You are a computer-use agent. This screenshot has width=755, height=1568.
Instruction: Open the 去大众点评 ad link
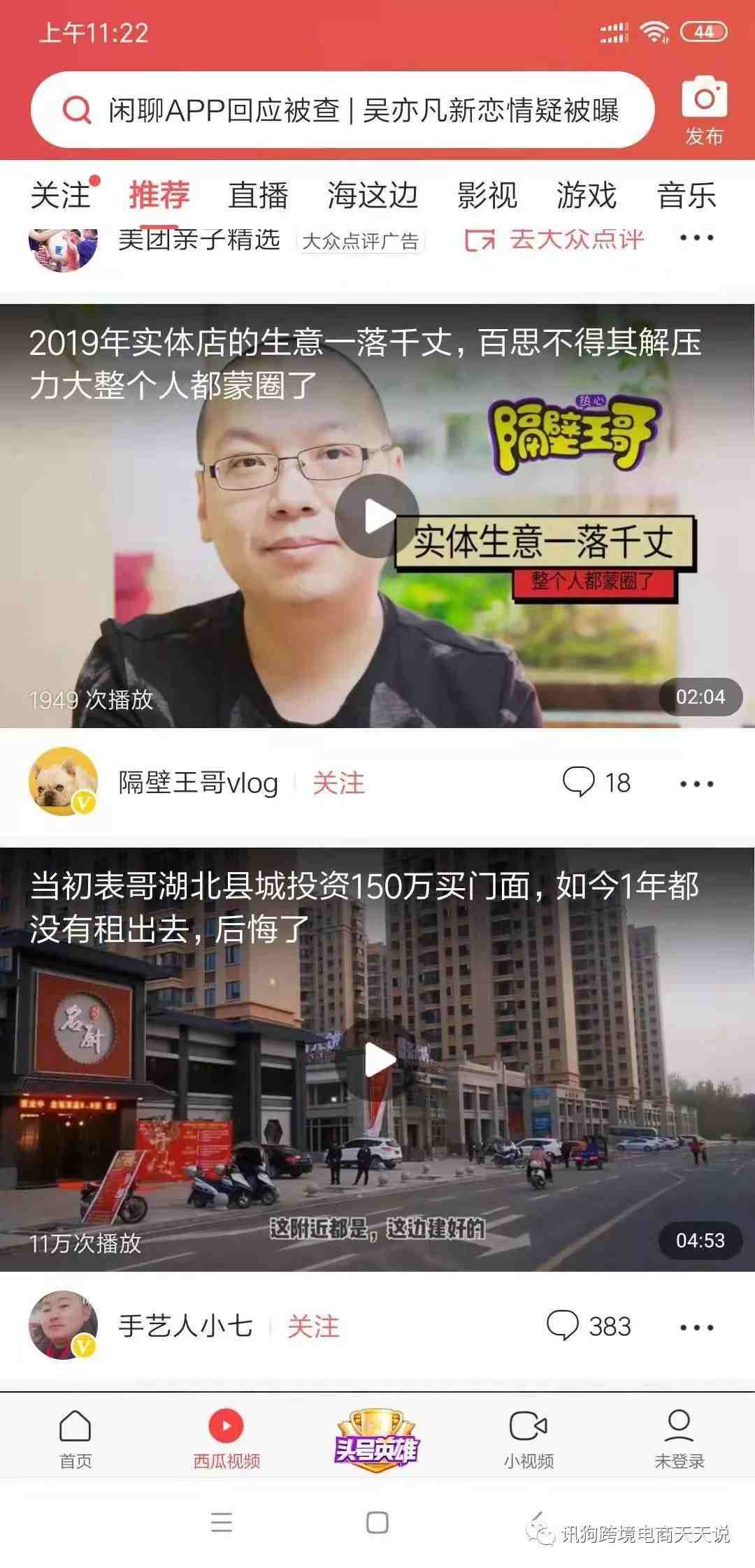pyautogui.click(x=555, y=240)
